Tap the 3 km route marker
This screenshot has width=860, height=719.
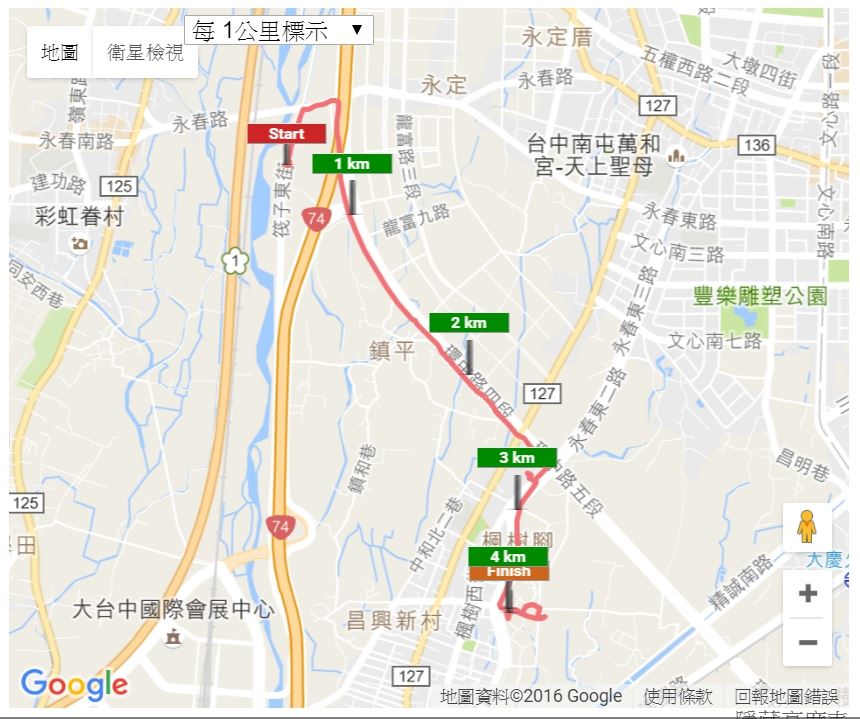(x=516, y=458)
